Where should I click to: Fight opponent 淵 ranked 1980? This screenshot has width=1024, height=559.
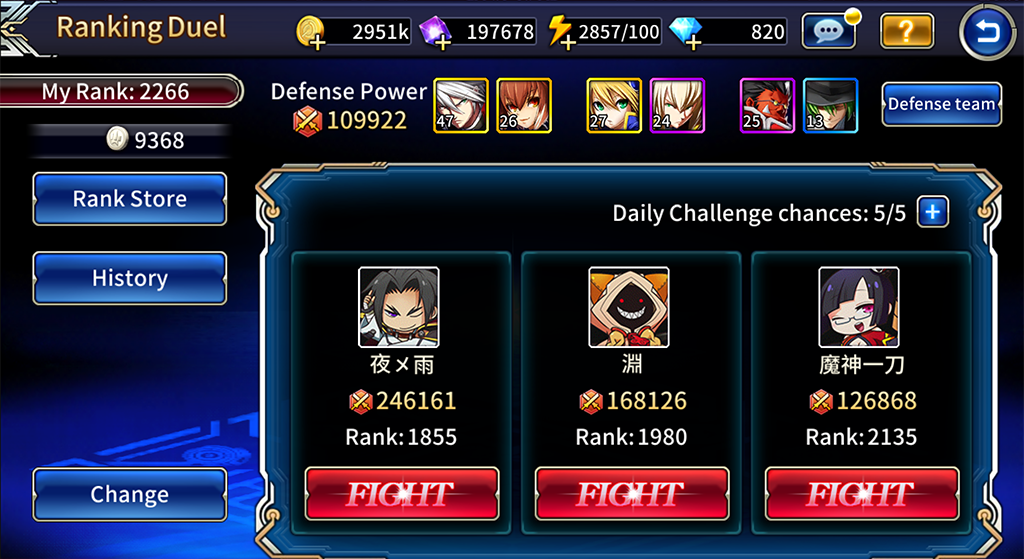click(x=632, y=494)
